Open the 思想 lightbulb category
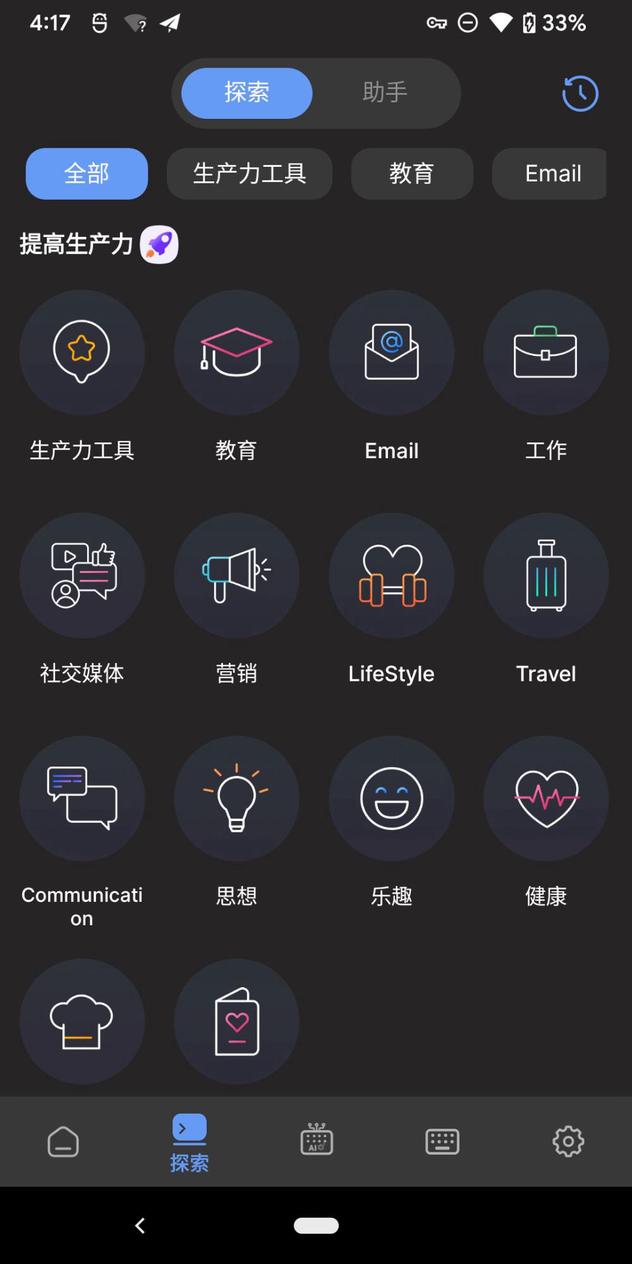 236,799
